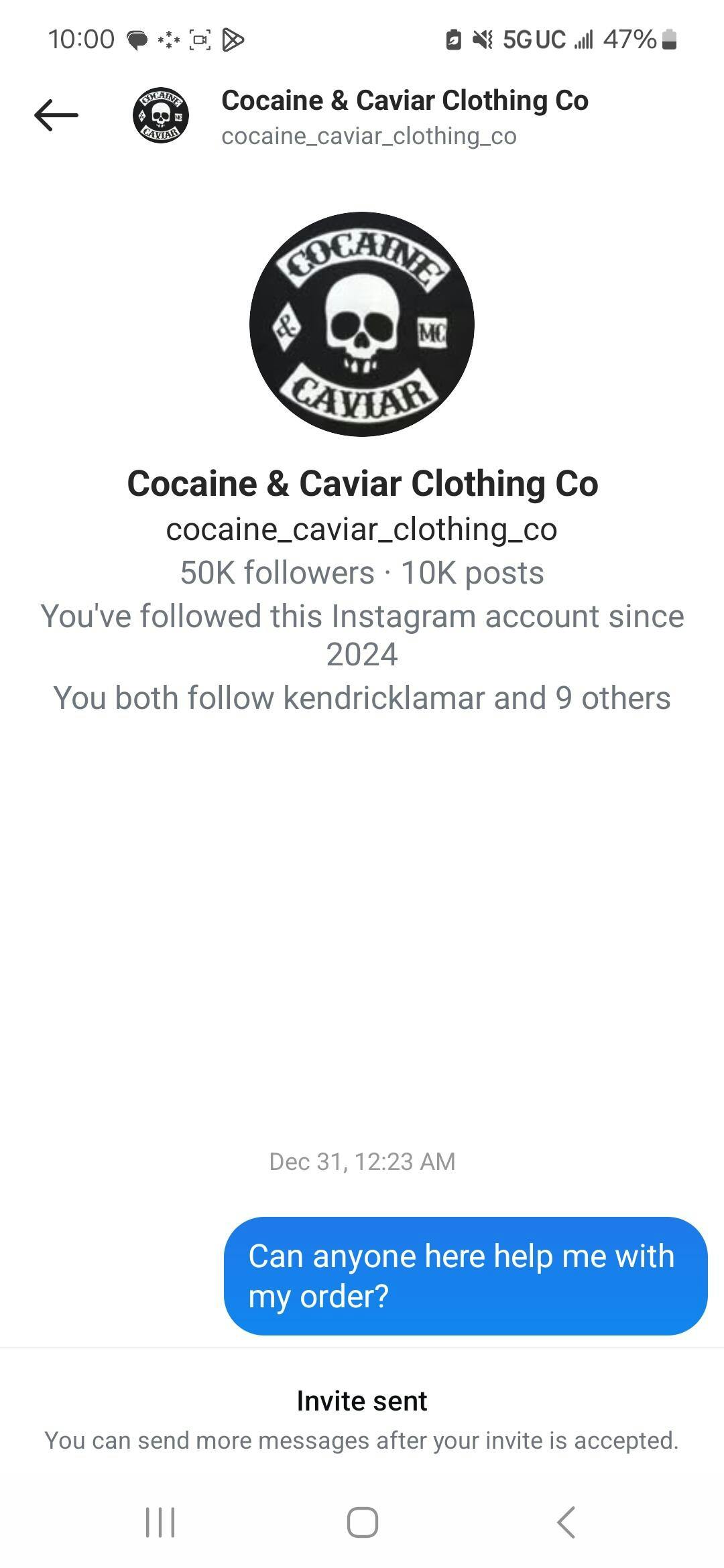Tap the system home button

coord(362,1522)
